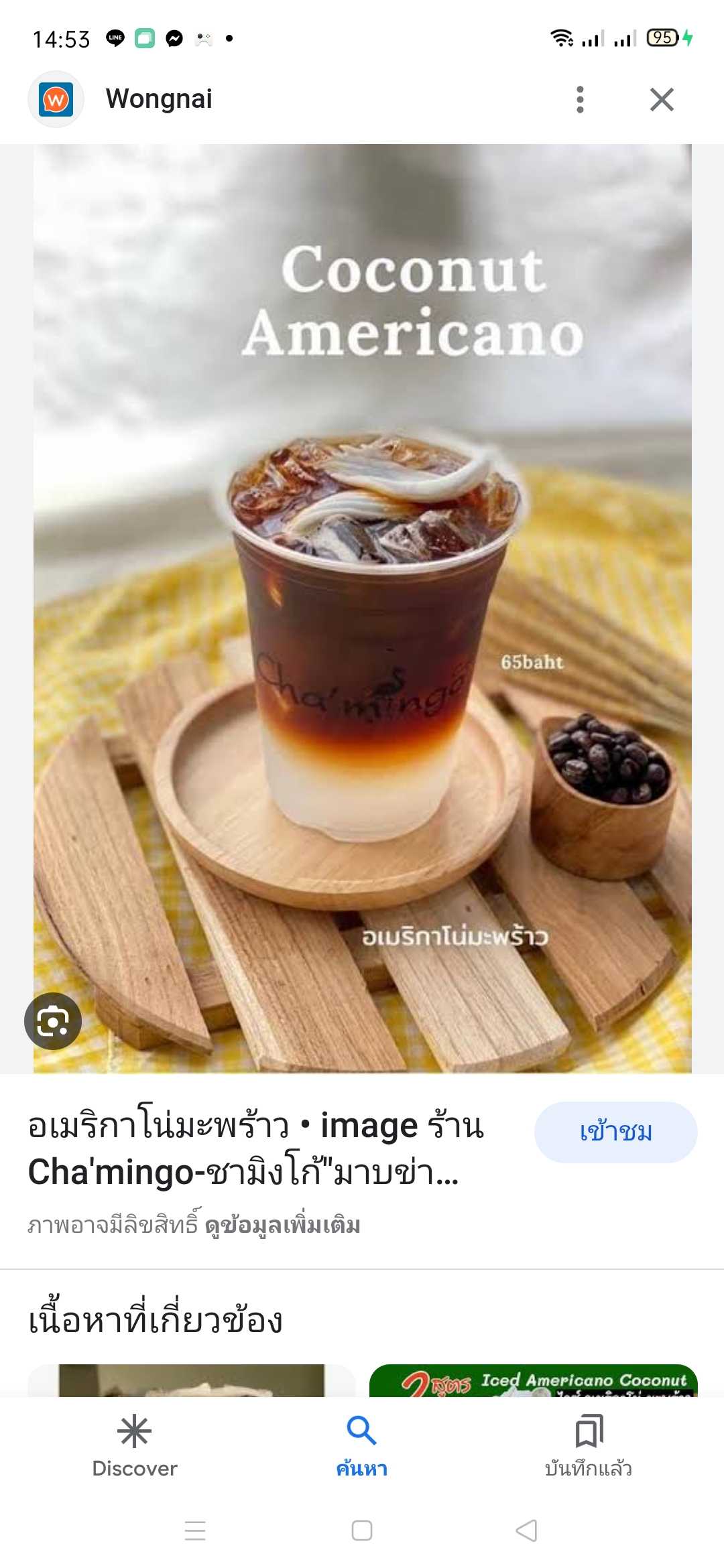The height and width of the screenshot is (1568, 724).
Task: Open the บันทึกแล้ว saved tab
Action: point(589,1446)
